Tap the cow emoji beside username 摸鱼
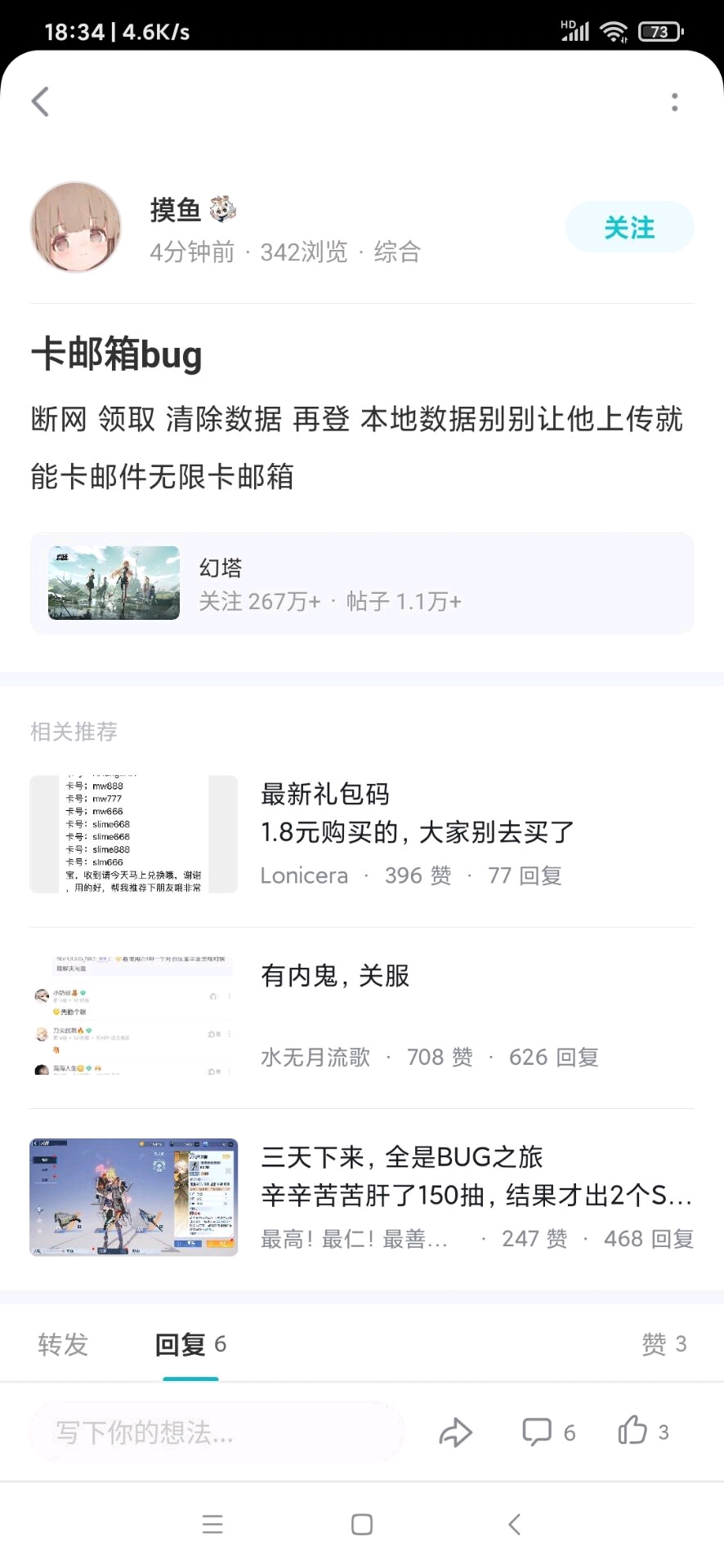The width and height of the screenshot is (724, 1568). click(221, 209)
